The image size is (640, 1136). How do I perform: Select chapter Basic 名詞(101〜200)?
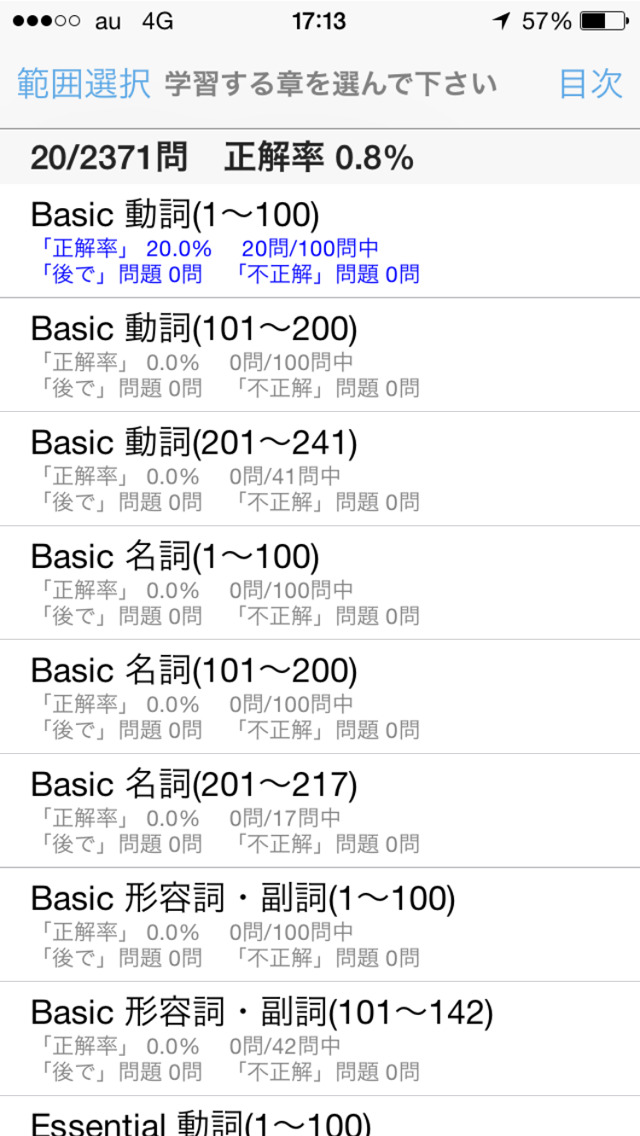(320, 696)
